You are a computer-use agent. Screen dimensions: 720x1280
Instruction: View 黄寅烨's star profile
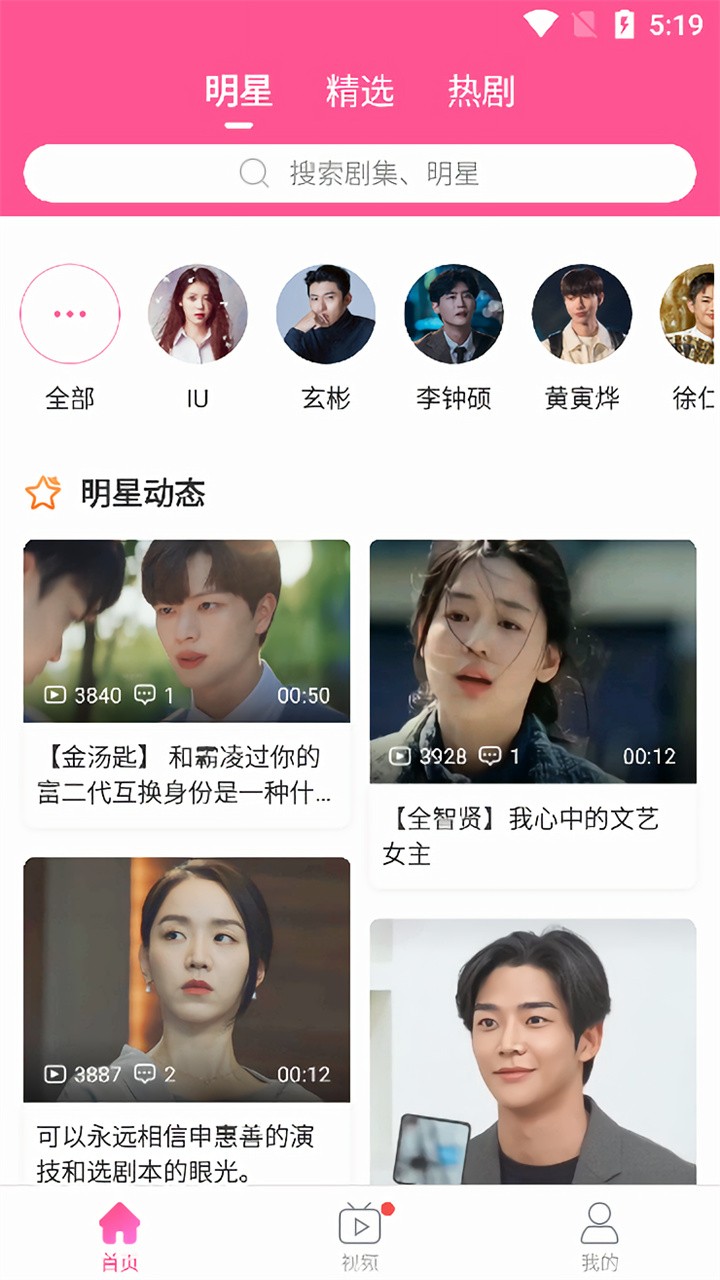coord(582,314)
